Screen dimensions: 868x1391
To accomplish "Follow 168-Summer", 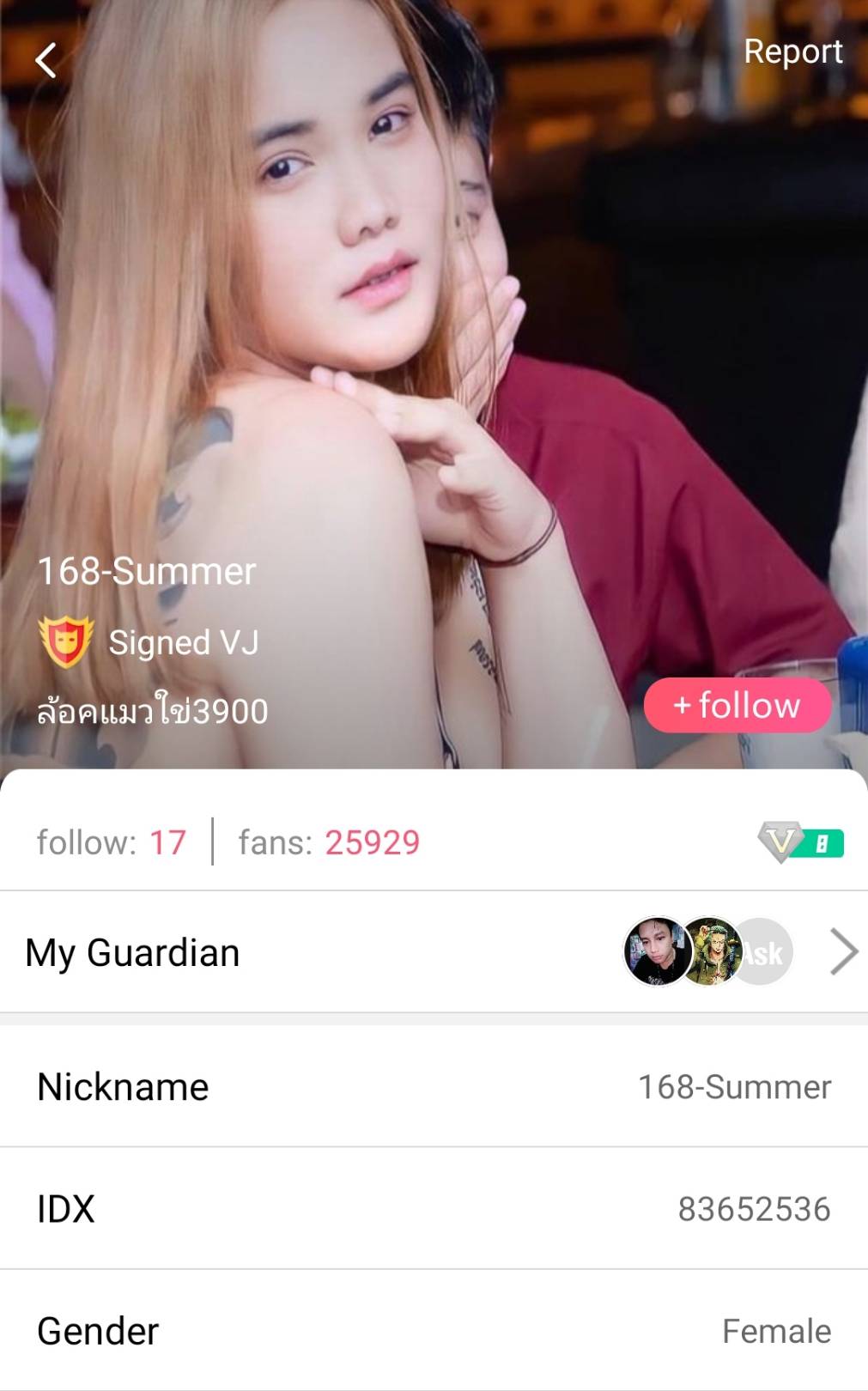I will [737, 706].
